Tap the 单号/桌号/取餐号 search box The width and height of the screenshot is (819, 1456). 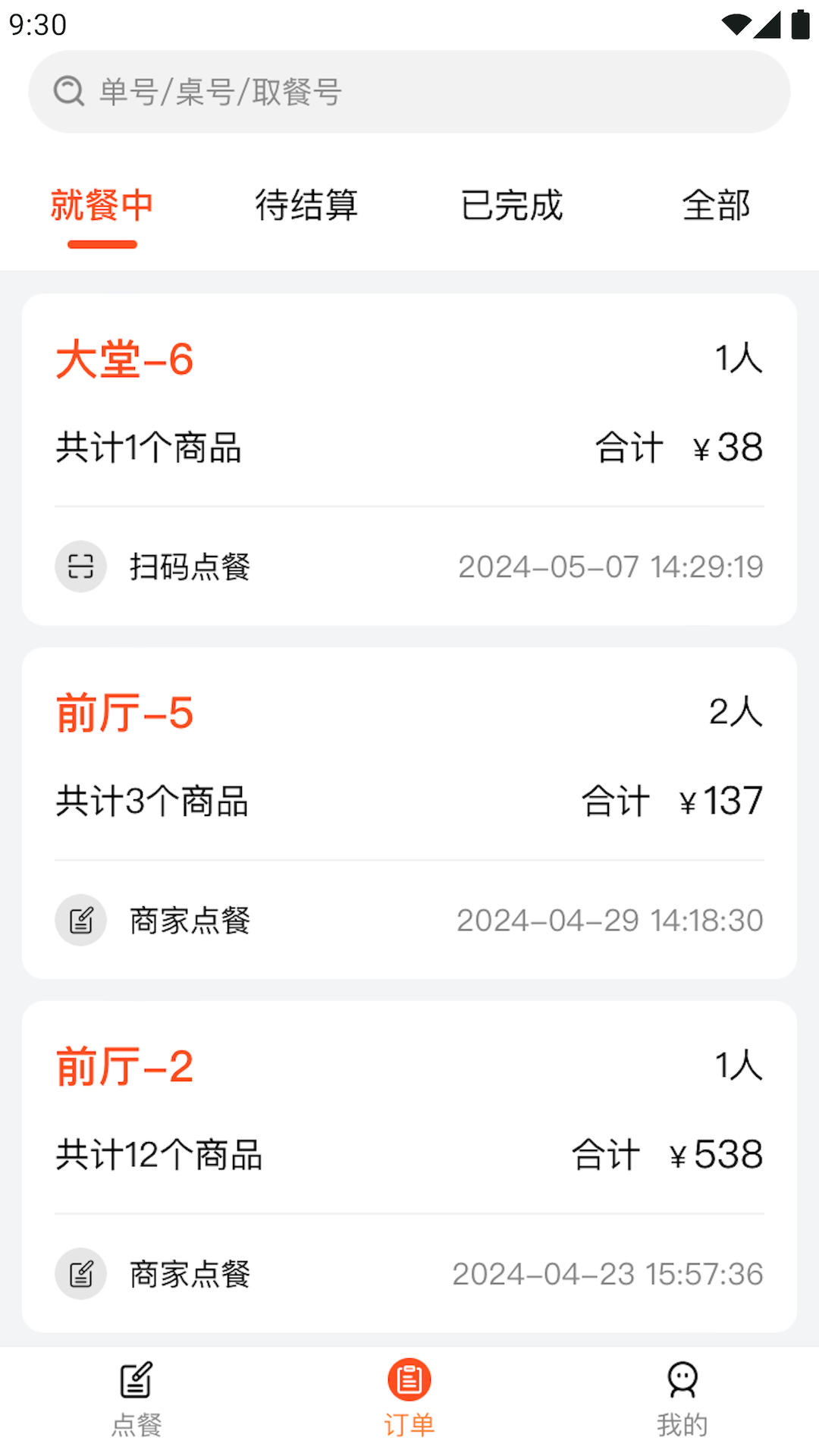point(409,92)
